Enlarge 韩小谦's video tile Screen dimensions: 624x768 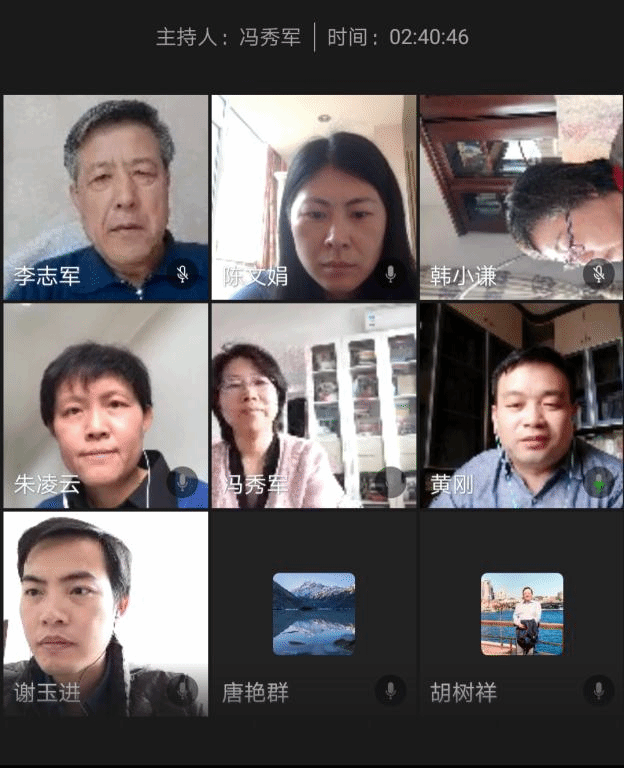tap(521, 198)
